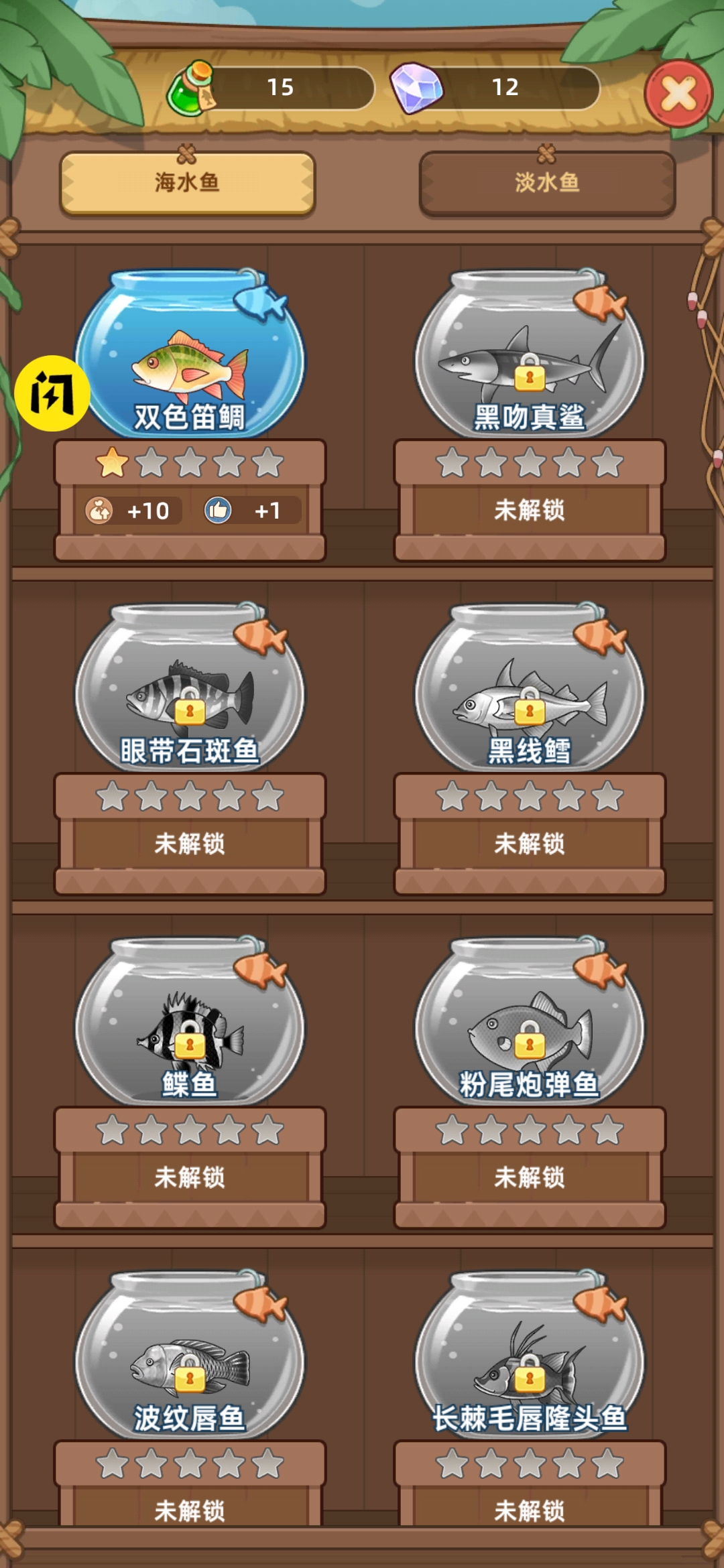This screenshot has width=724, height=1568.
Task: Click the pink coin +10 reward icon
Action: [99, 511]
